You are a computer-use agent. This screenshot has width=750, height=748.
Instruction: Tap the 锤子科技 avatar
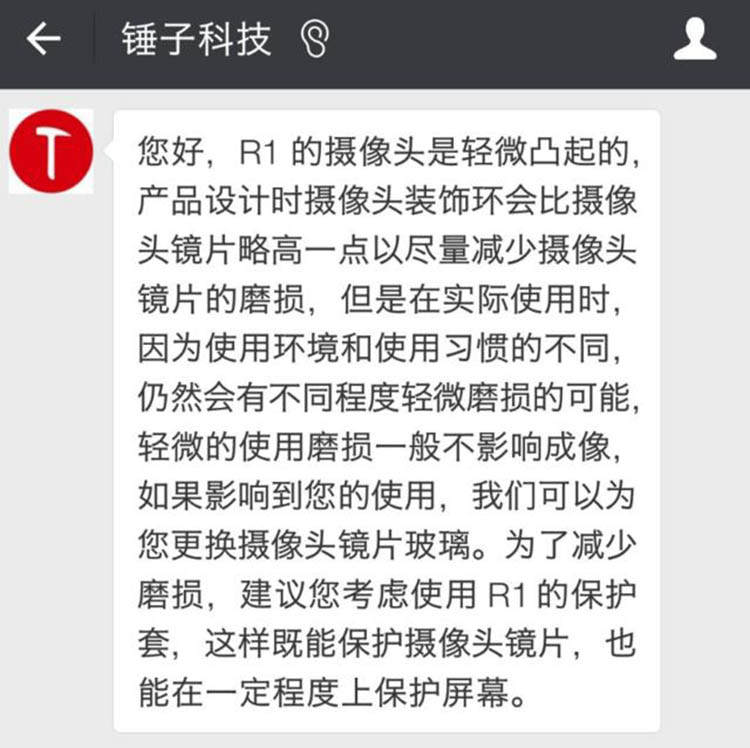(x=51, y=151)
